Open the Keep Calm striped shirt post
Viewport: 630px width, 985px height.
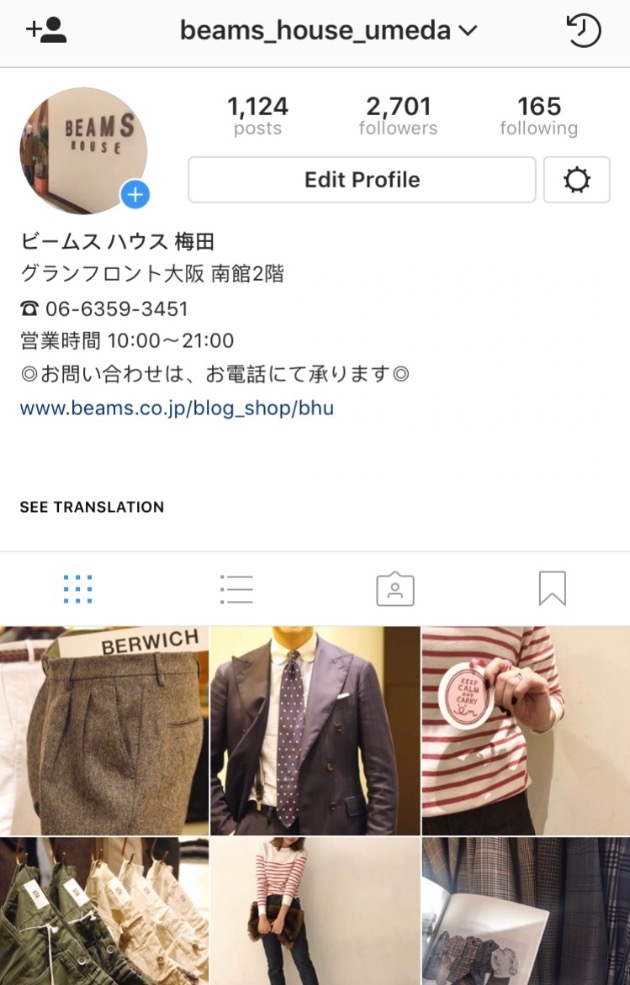pos(526,730)
